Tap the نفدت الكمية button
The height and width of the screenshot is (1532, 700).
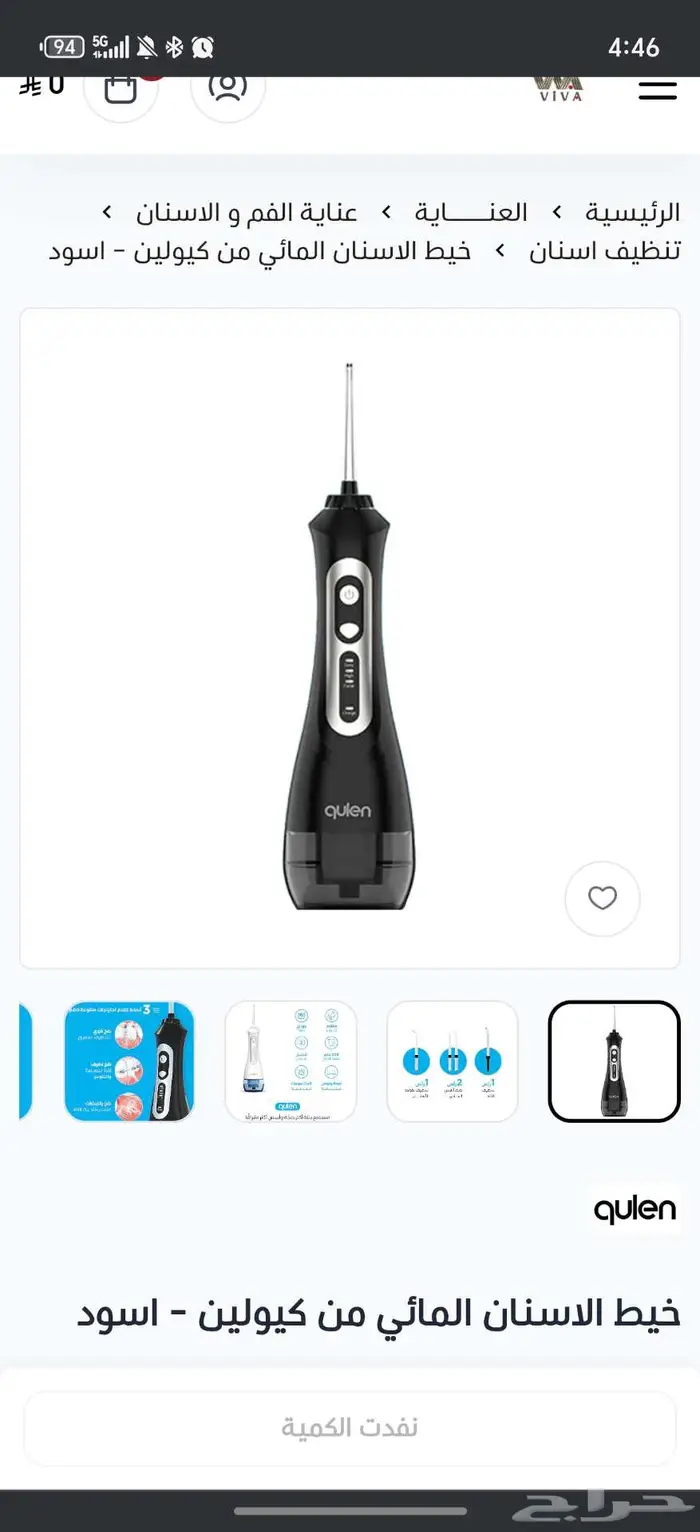point(350,1427)
